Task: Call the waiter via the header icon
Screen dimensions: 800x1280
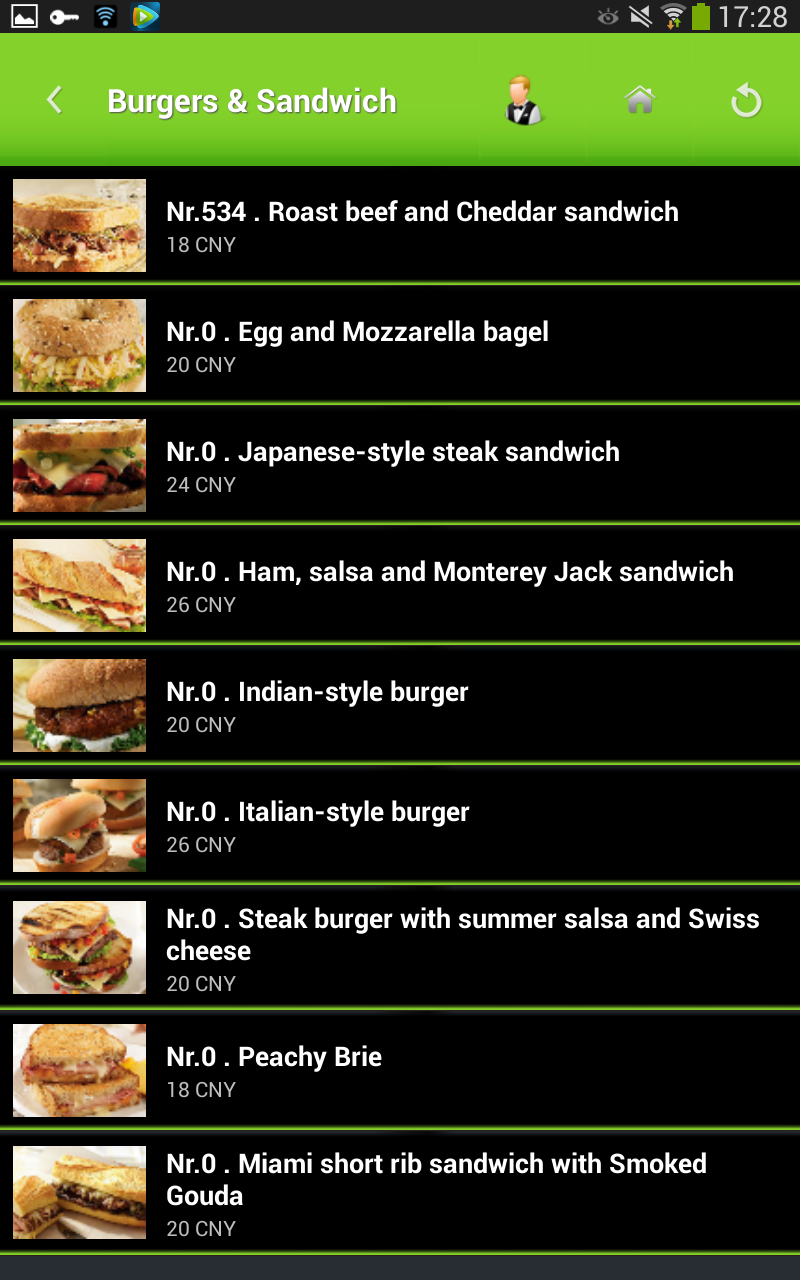Action: pos(522,101)
